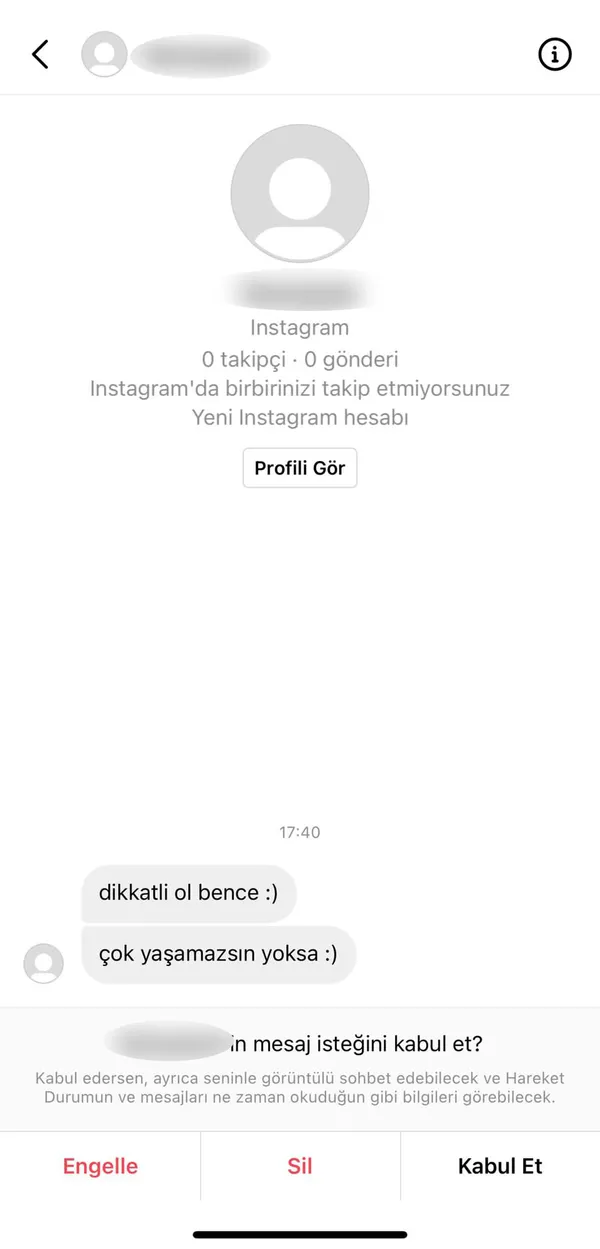
Task: Tap the Profili Gör button
Action: click(300, 468)
